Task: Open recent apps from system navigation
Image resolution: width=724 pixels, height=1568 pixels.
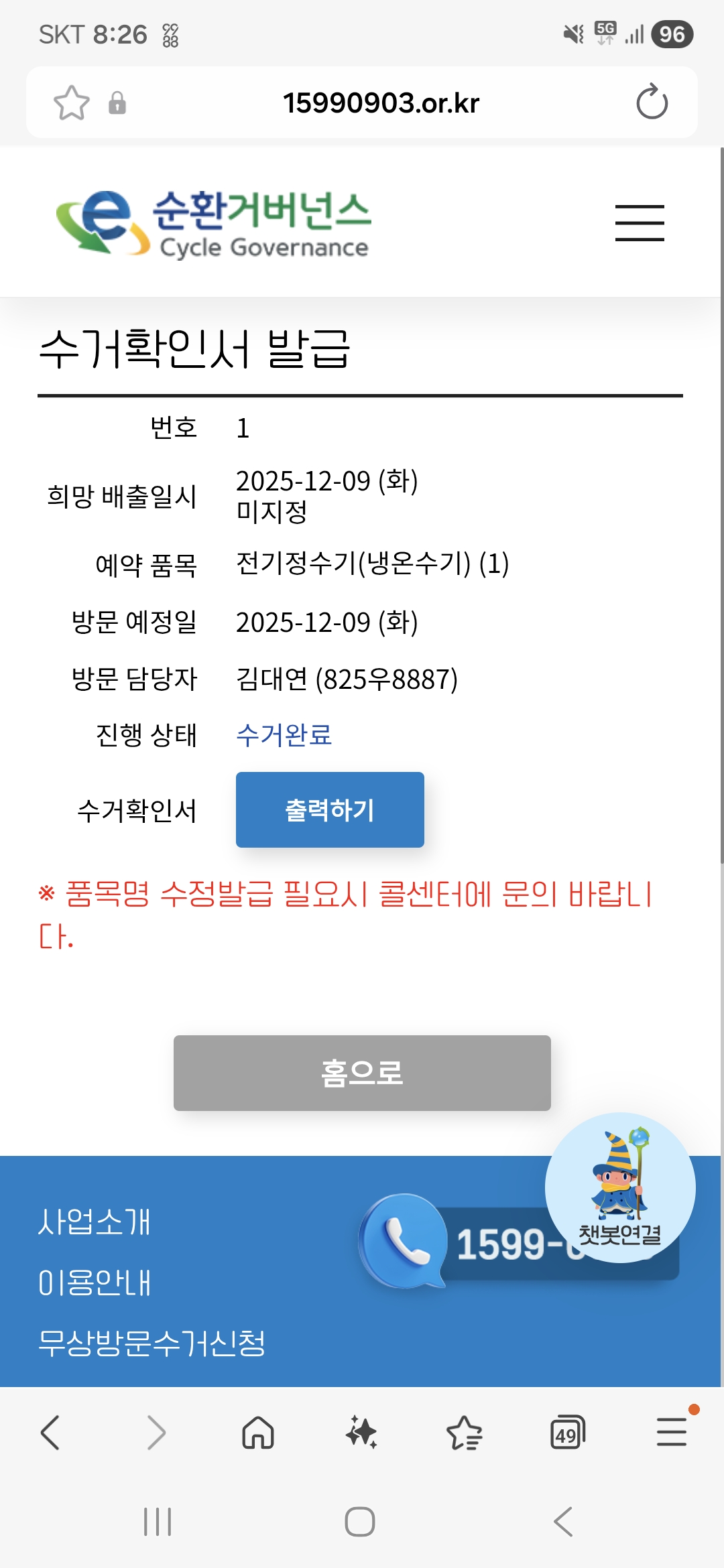Action: [158, 1522]
